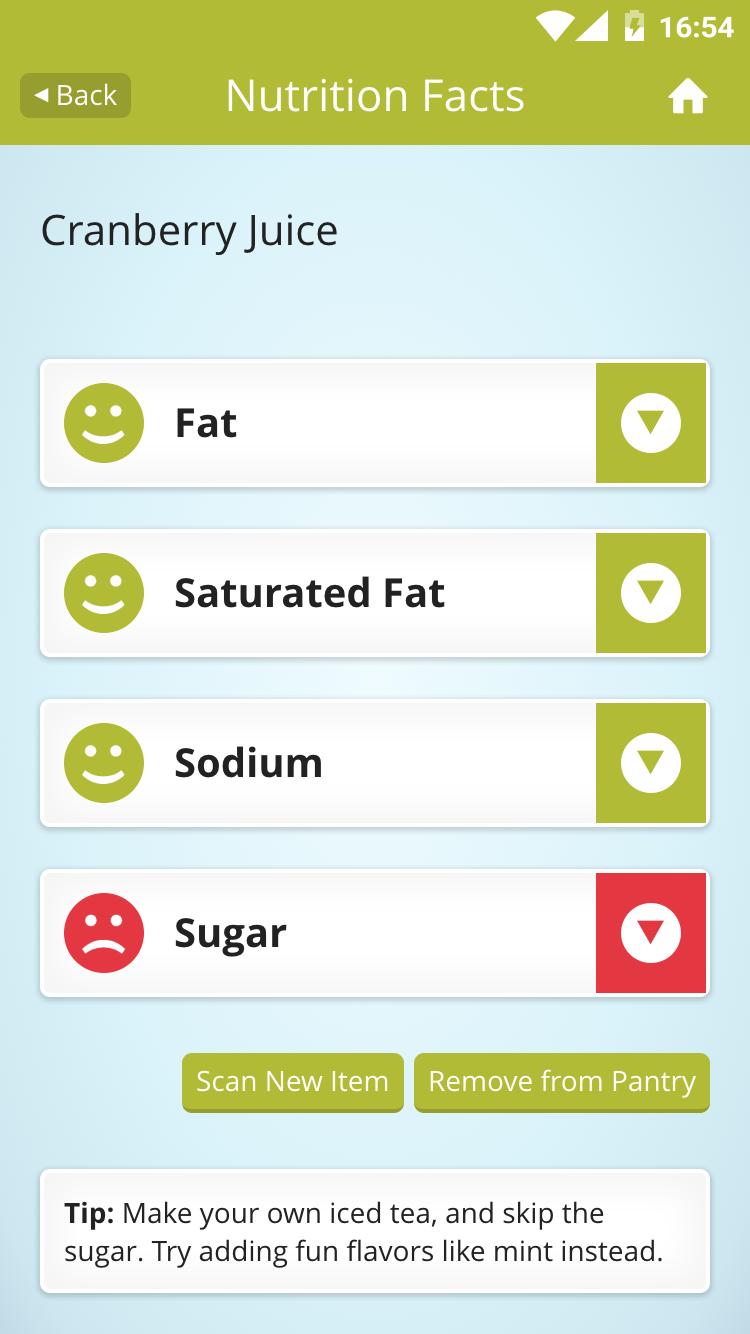Expand the Sodium details

coord(651,763)
